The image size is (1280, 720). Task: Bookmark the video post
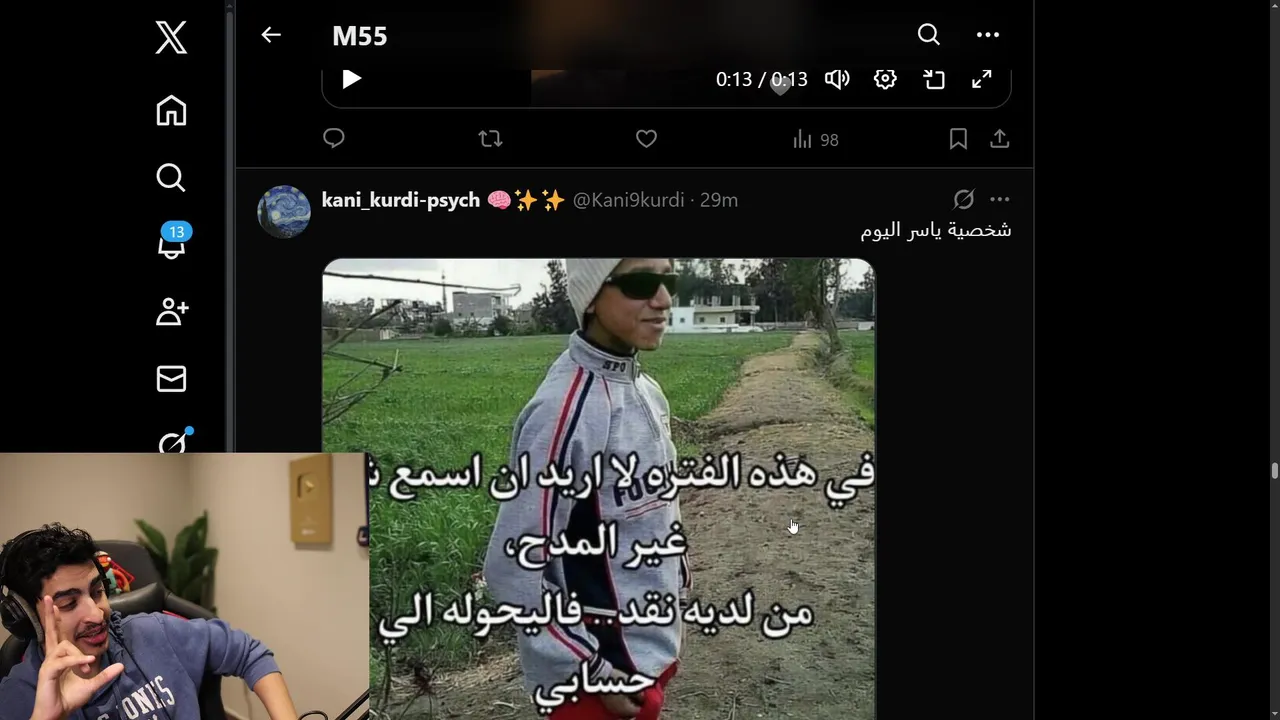point(957,139)
